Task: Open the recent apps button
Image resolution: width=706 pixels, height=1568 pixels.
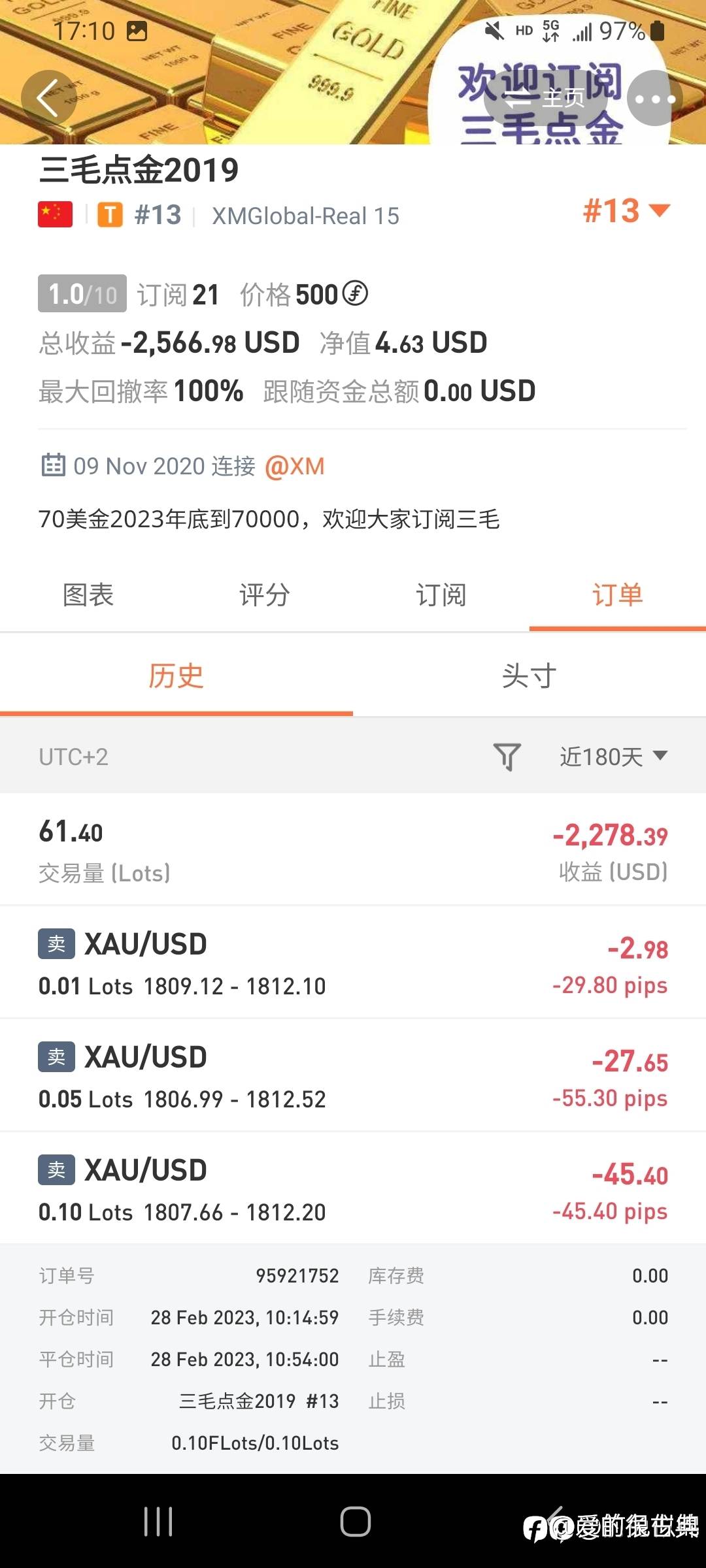Action: point(158,1521)
